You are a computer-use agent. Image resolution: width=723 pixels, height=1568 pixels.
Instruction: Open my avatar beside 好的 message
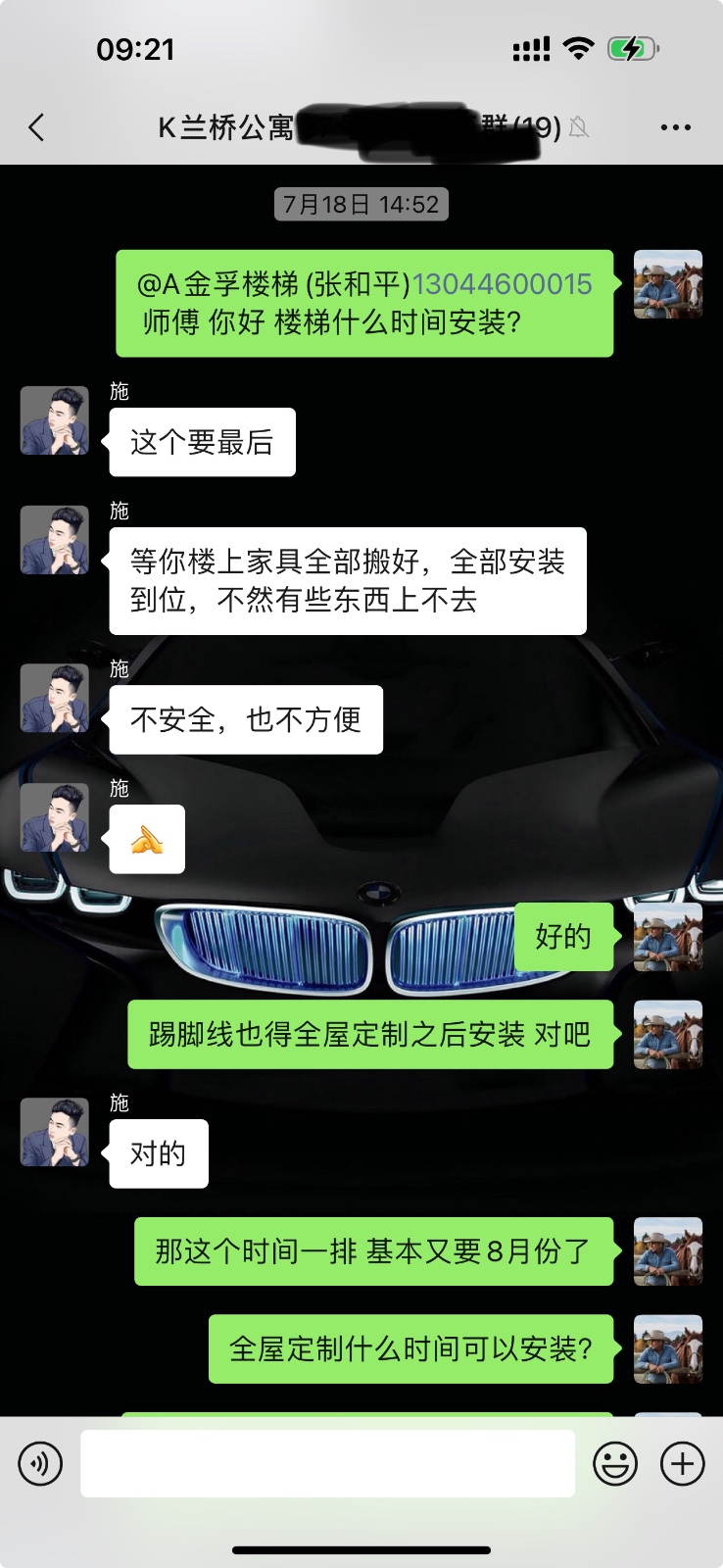(x=668, y=937)
